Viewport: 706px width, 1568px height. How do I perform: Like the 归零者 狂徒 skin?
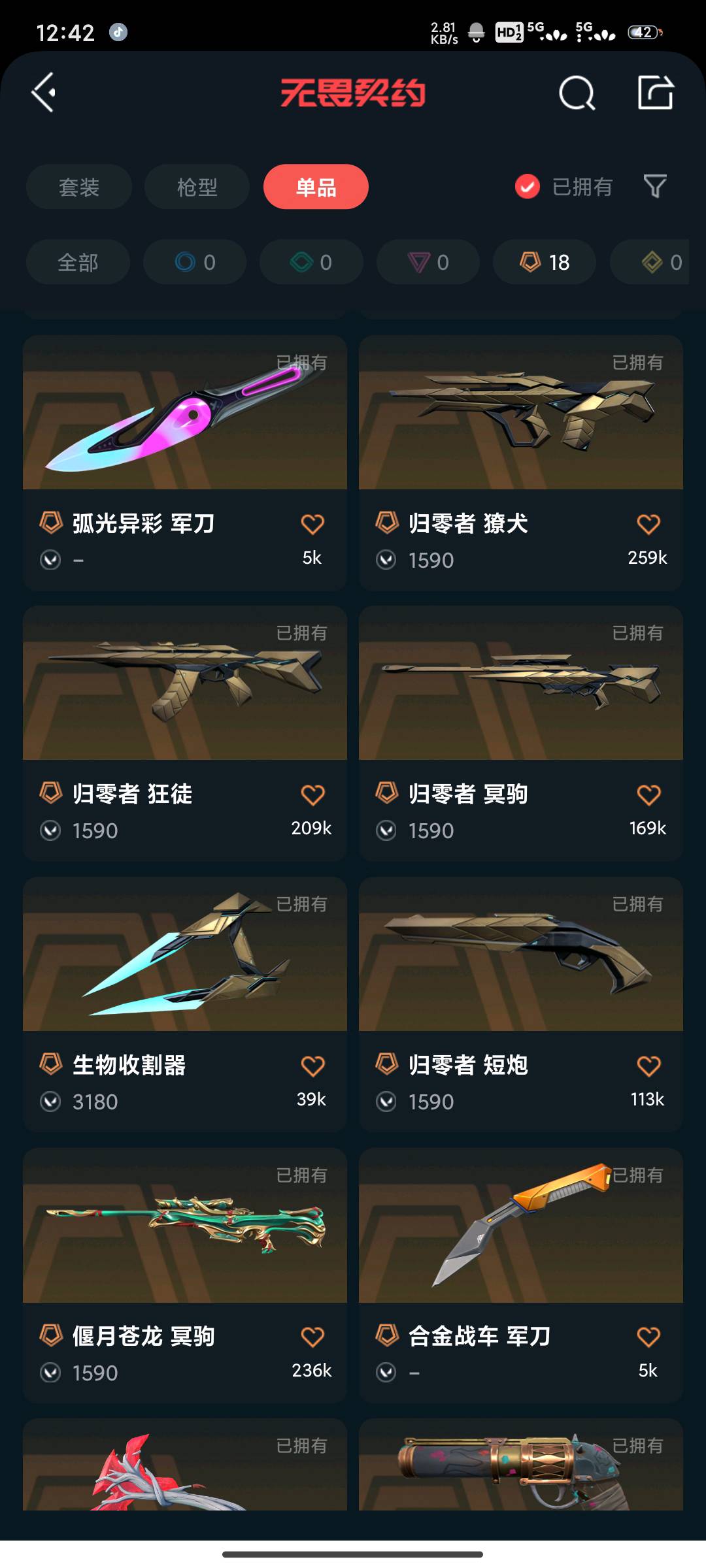point(312,795)
